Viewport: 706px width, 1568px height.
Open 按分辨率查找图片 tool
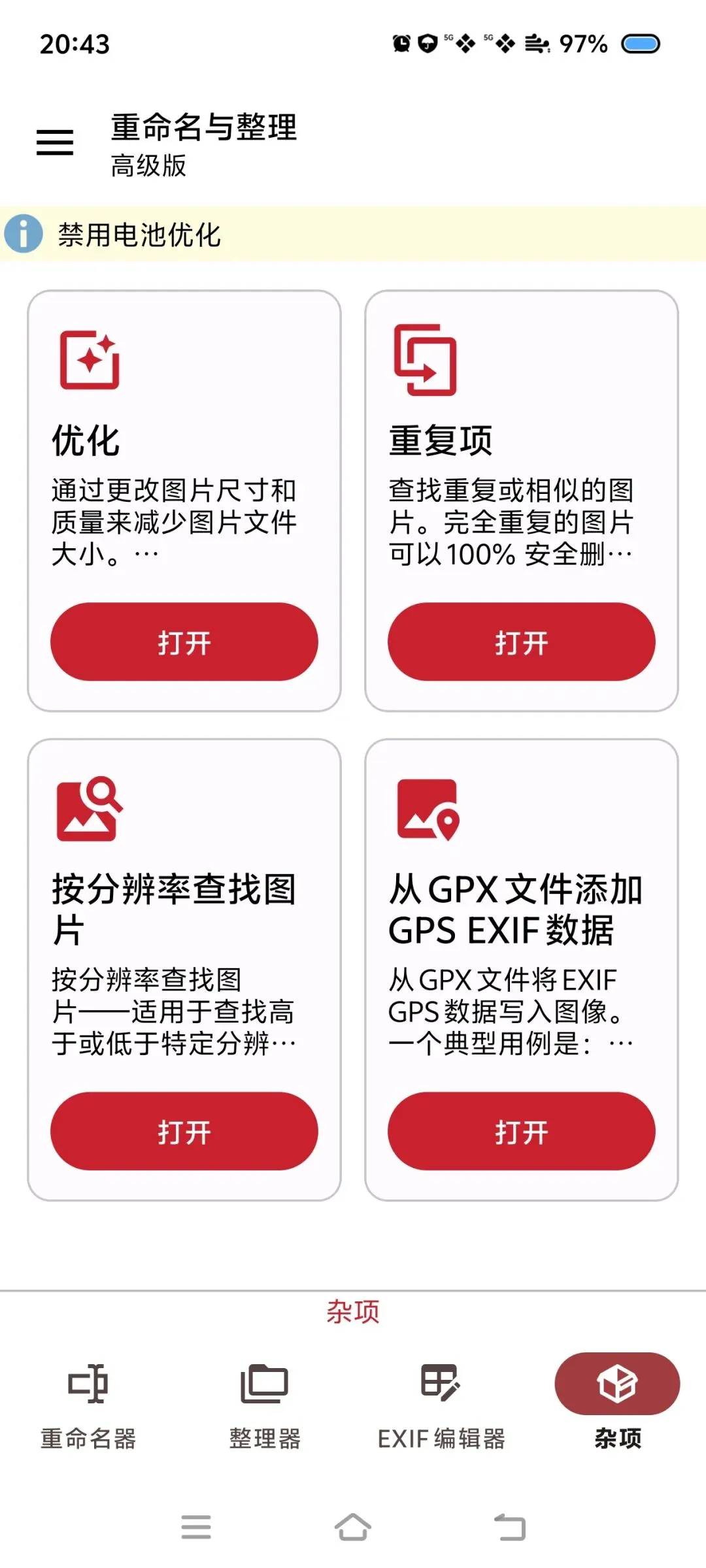(184, 1131)
